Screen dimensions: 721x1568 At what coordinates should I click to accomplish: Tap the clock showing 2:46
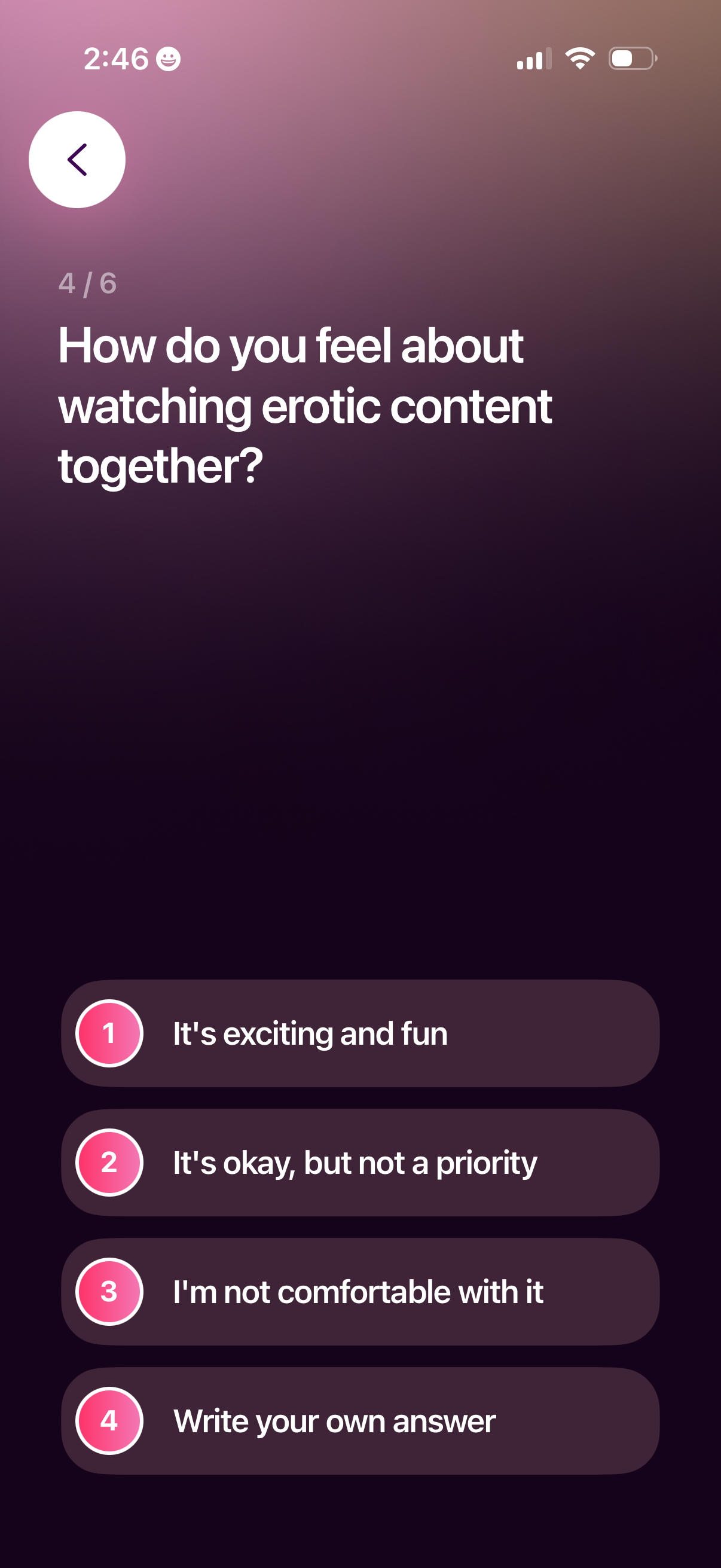pyautogui.click(x=117, y=58)
